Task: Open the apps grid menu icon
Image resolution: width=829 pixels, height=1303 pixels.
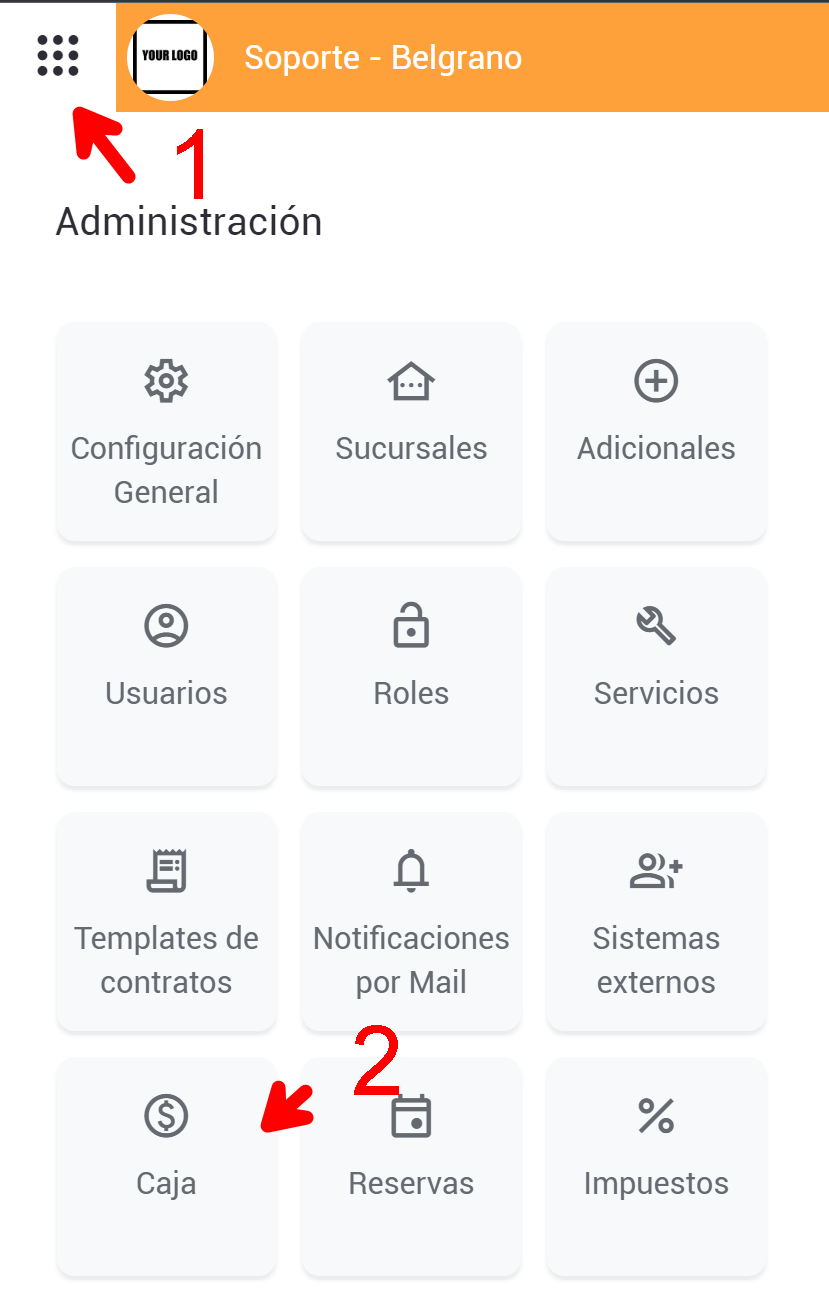Action: click(58, 55)
